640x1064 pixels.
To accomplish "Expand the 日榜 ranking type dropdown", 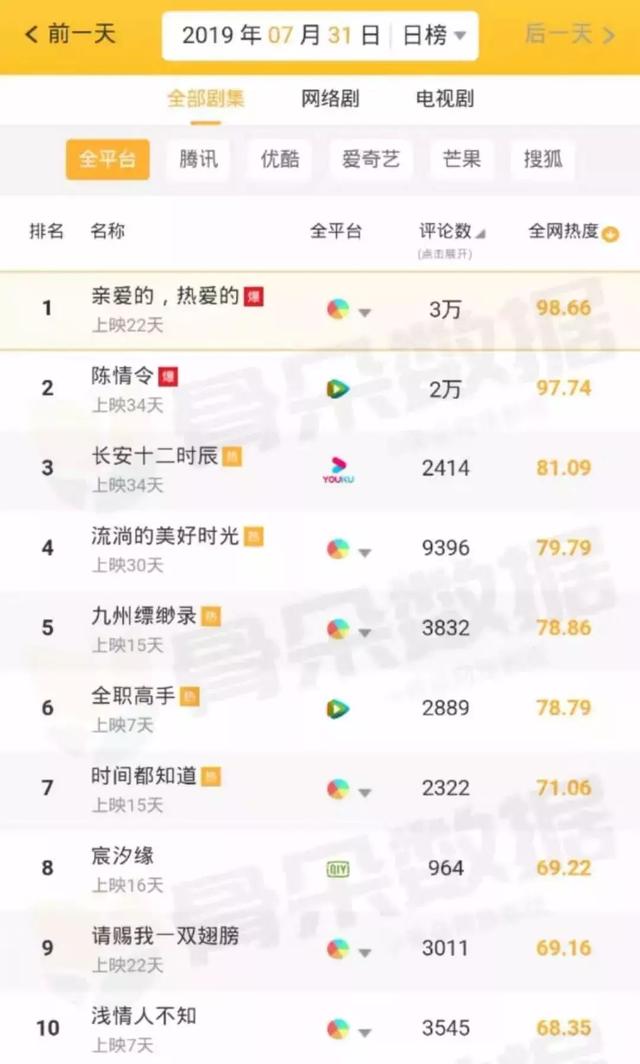I will click(x=434, y=36).
